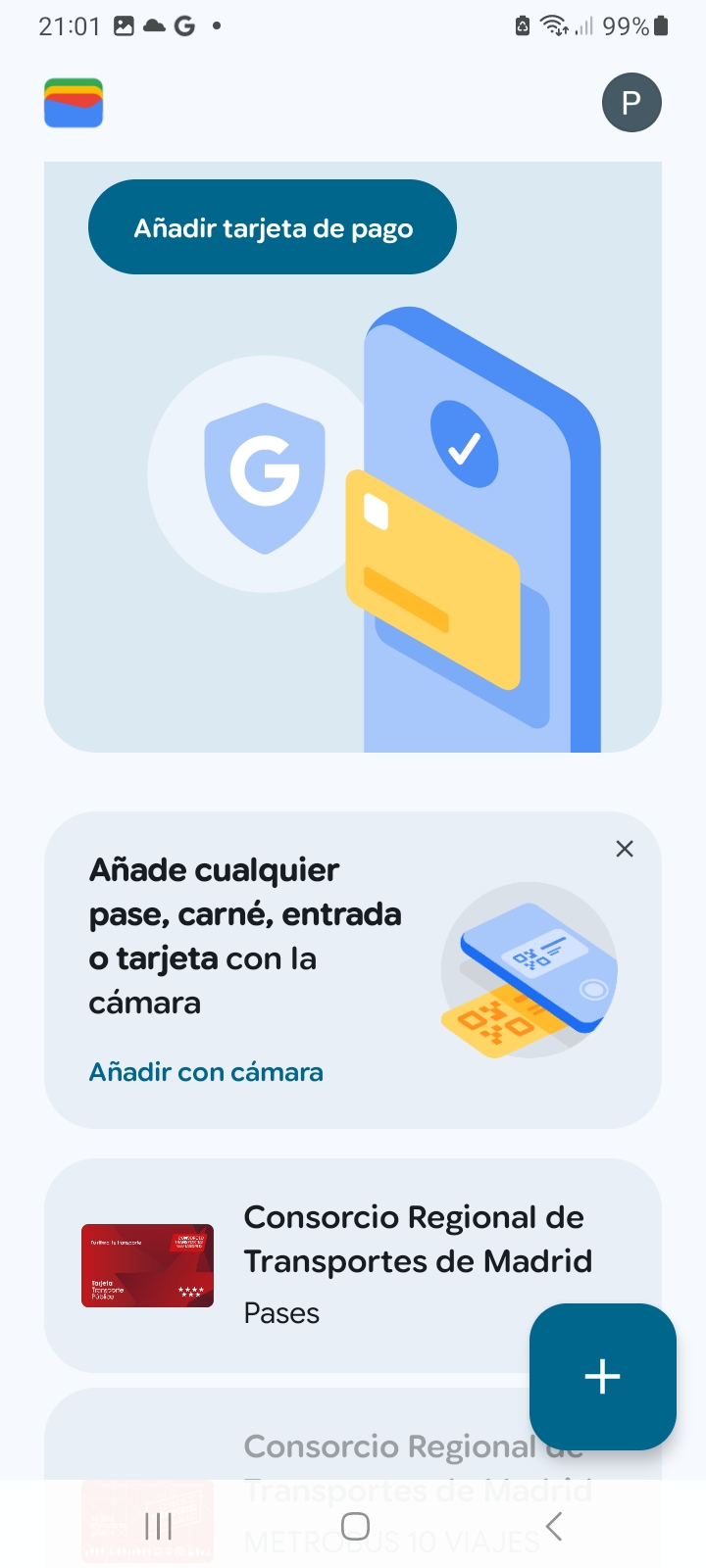This screenshot has width=706, height=1568.
Task: Open the account profile avatar P
Action: 631,103
